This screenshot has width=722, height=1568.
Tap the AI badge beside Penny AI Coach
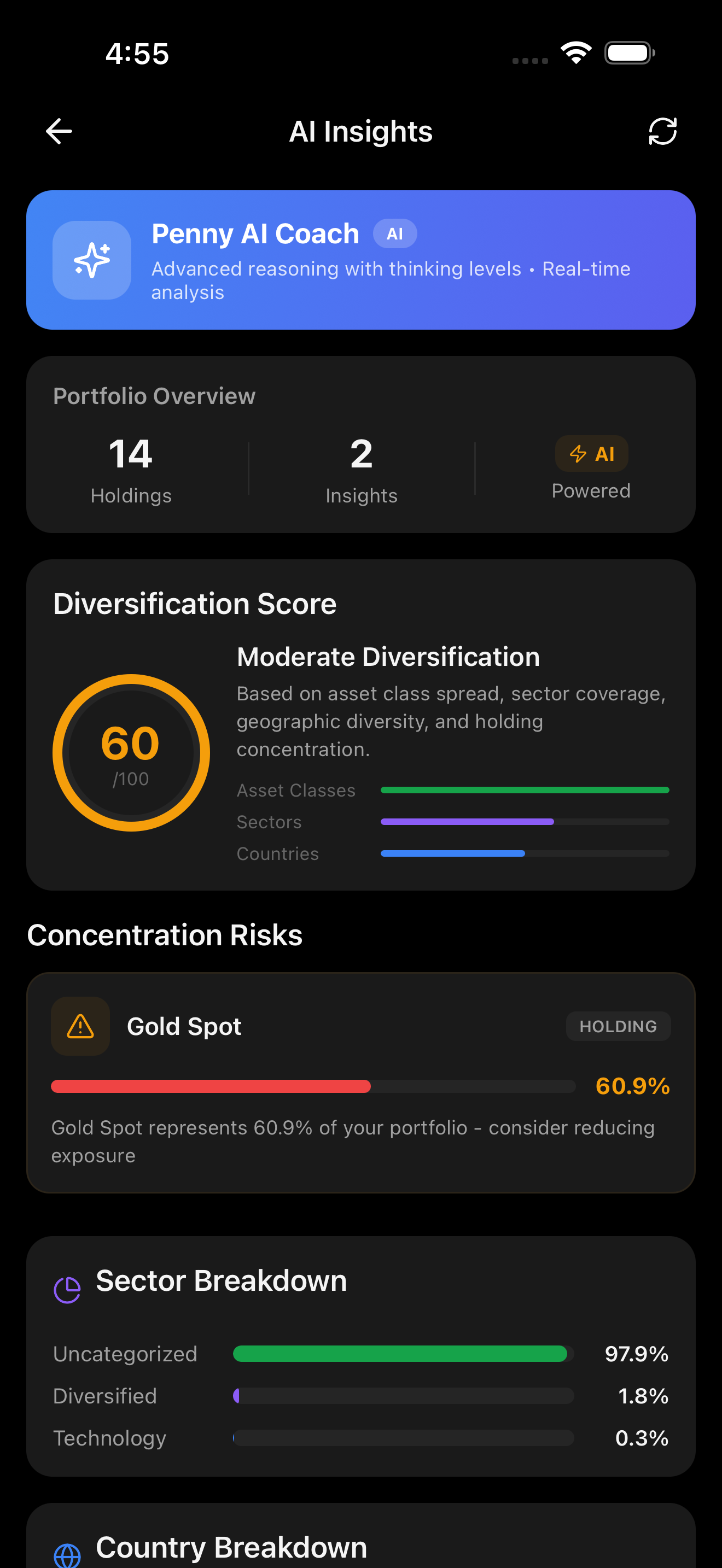394,233
